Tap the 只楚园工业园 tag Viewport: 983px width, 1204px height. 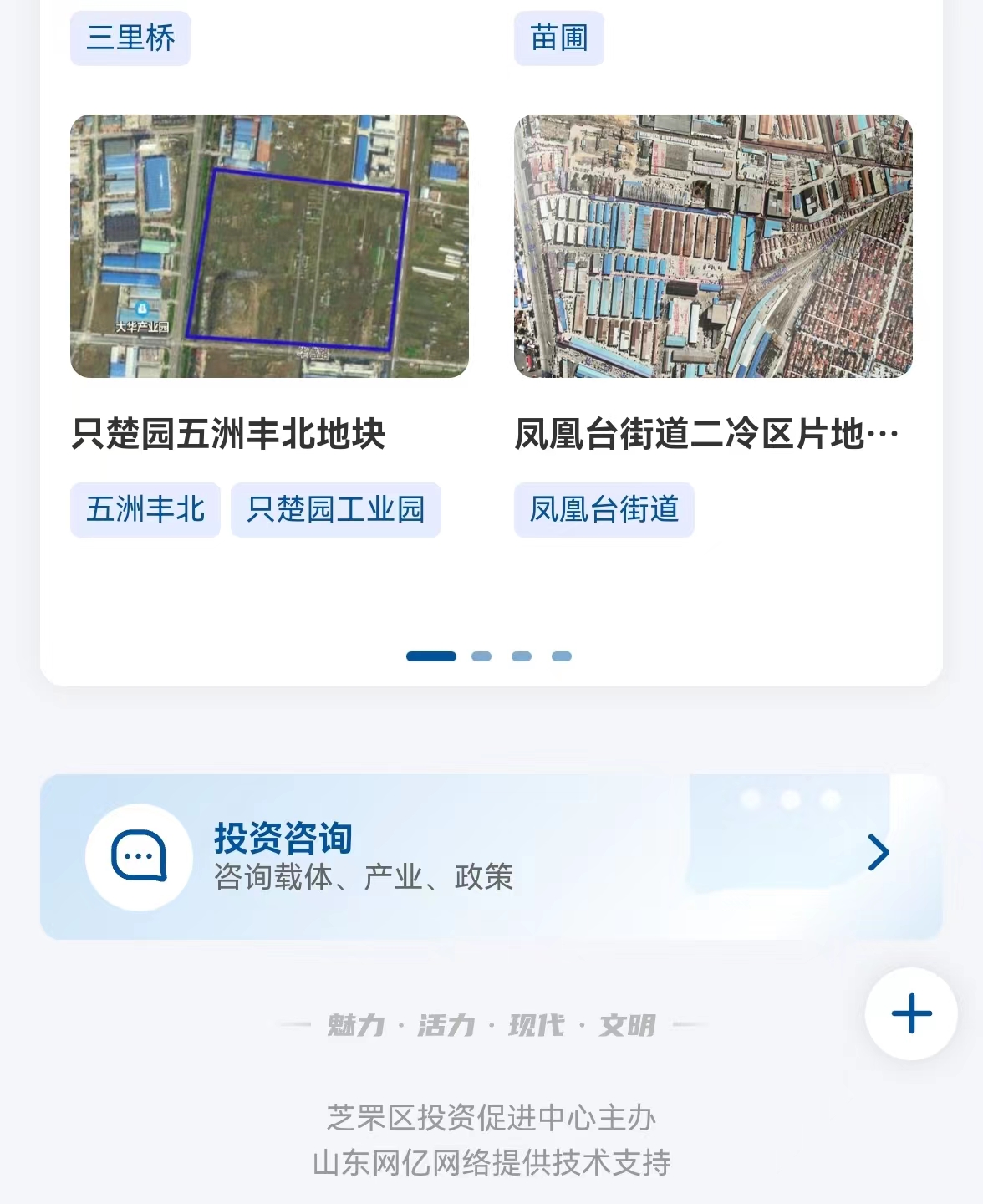[x=336, y=509]
